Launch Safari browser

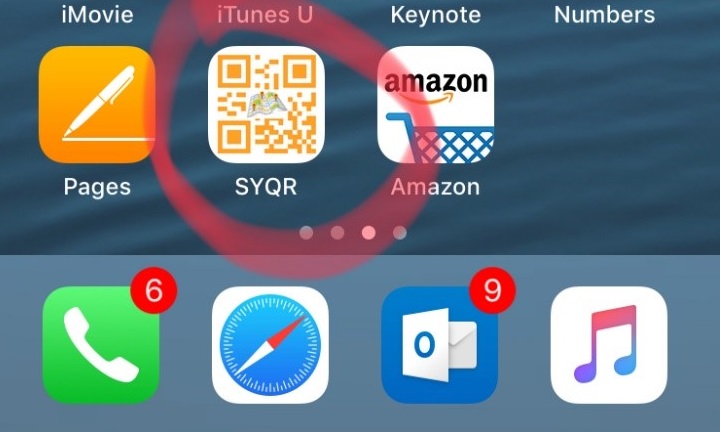270,344
